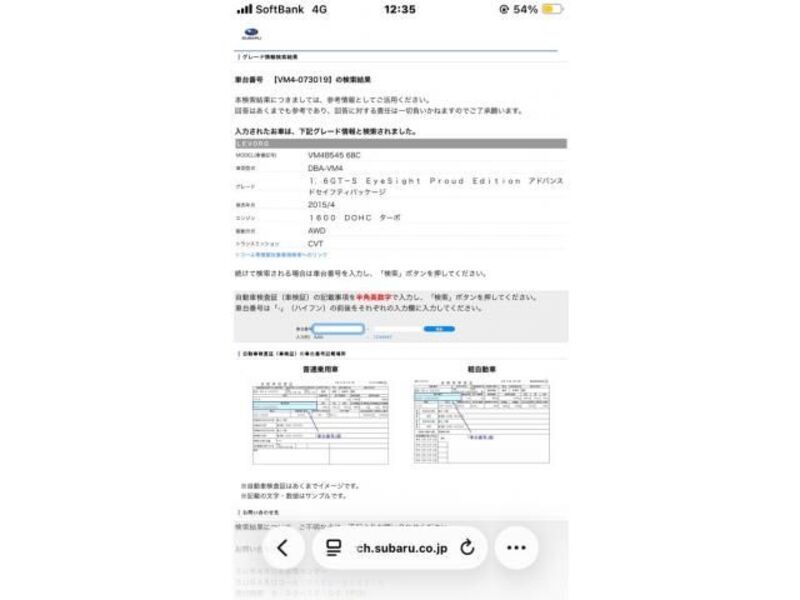This screenshot has width=800, height=600.
Task: Tap the blue 検索 search button
Action: pyautogui.click(x=438, y=328)
